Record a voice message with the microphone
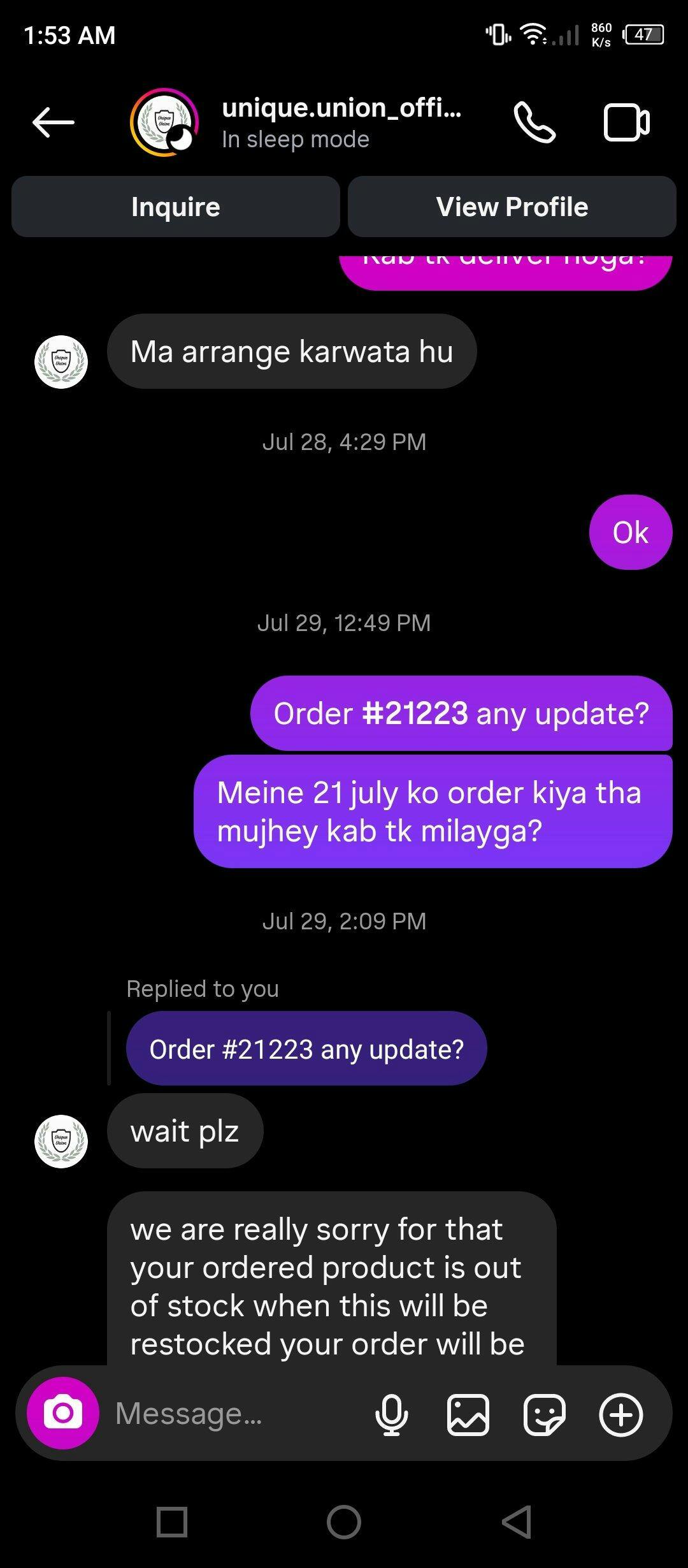Screen dimensions: 688x1568 (x=392, y=1414)
